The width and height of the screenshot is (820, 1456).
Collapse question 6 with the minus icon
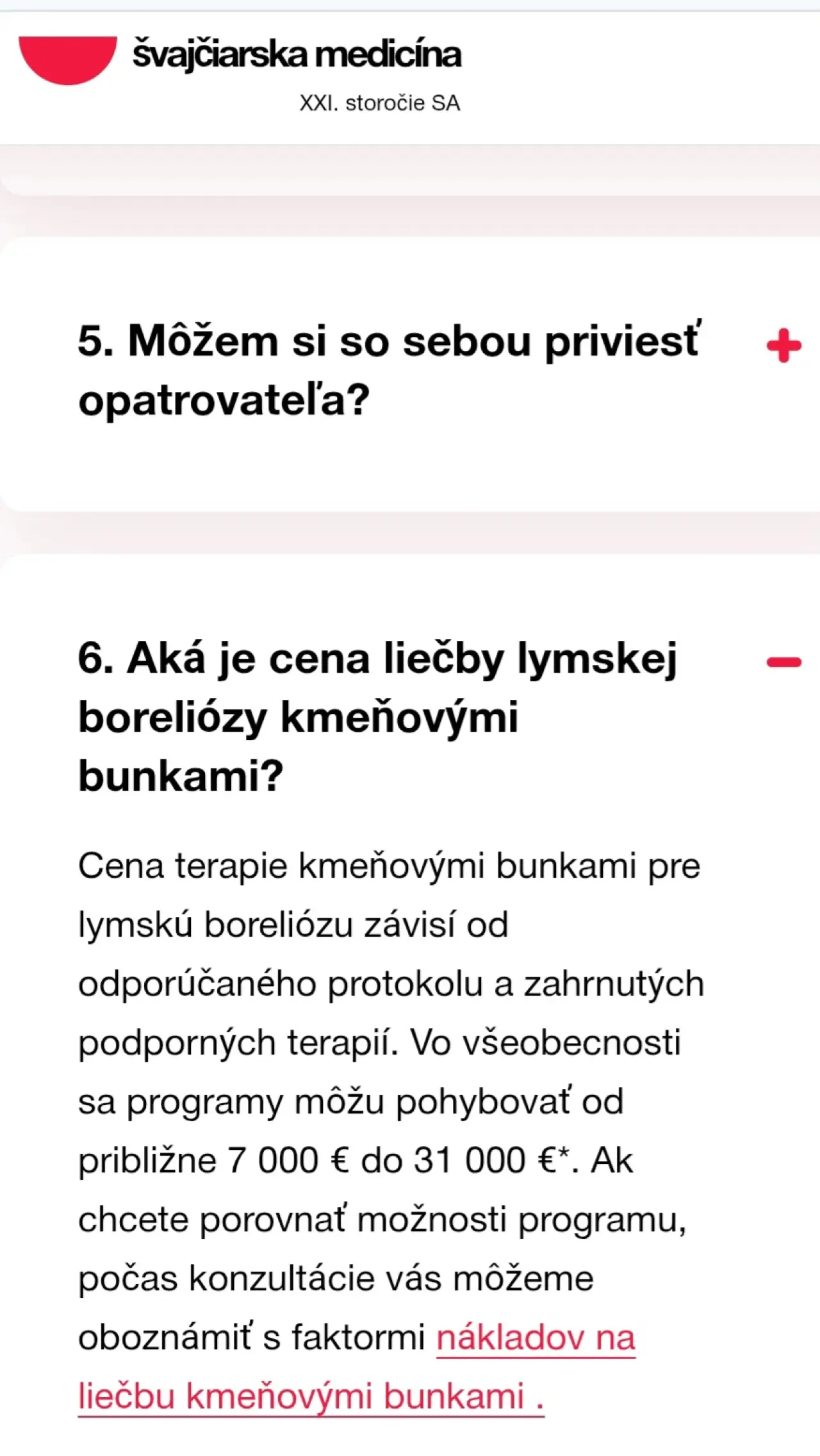tap(784, 662)
